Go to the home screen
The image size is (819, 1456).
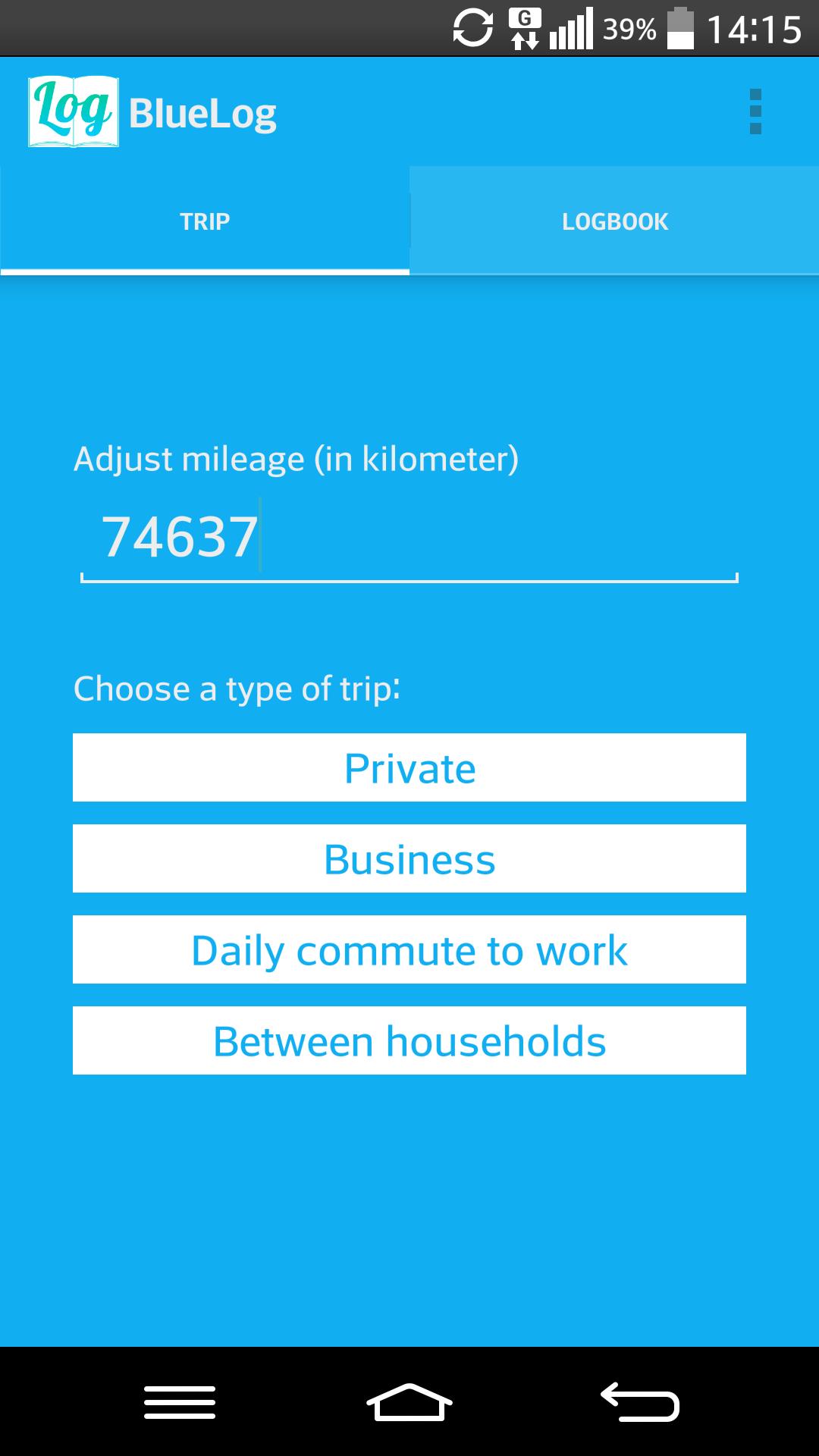coord(409,1401)
